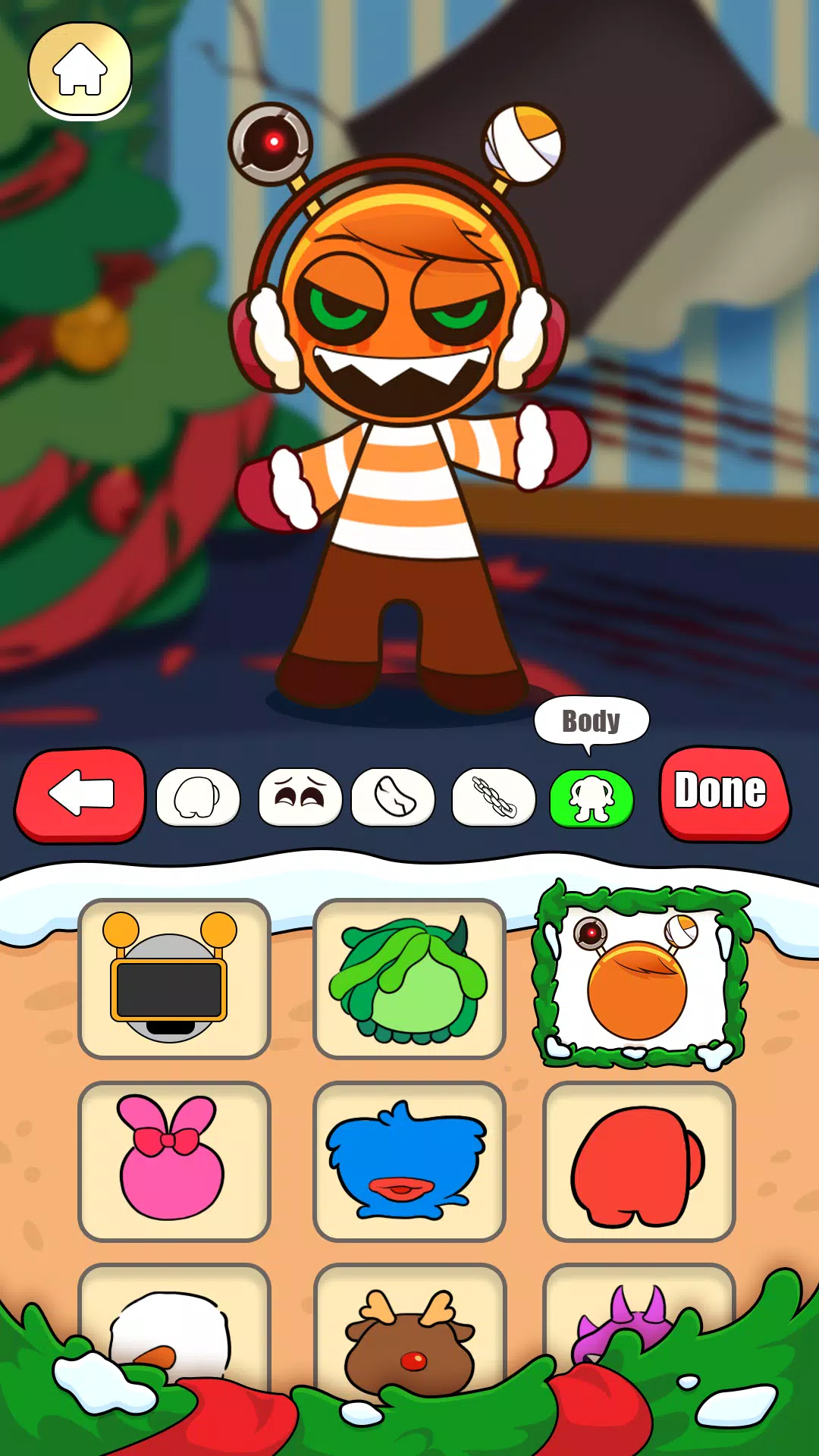The image size is (819, 1456).
Task: Go to the home screen
Action: pos(80,70)
